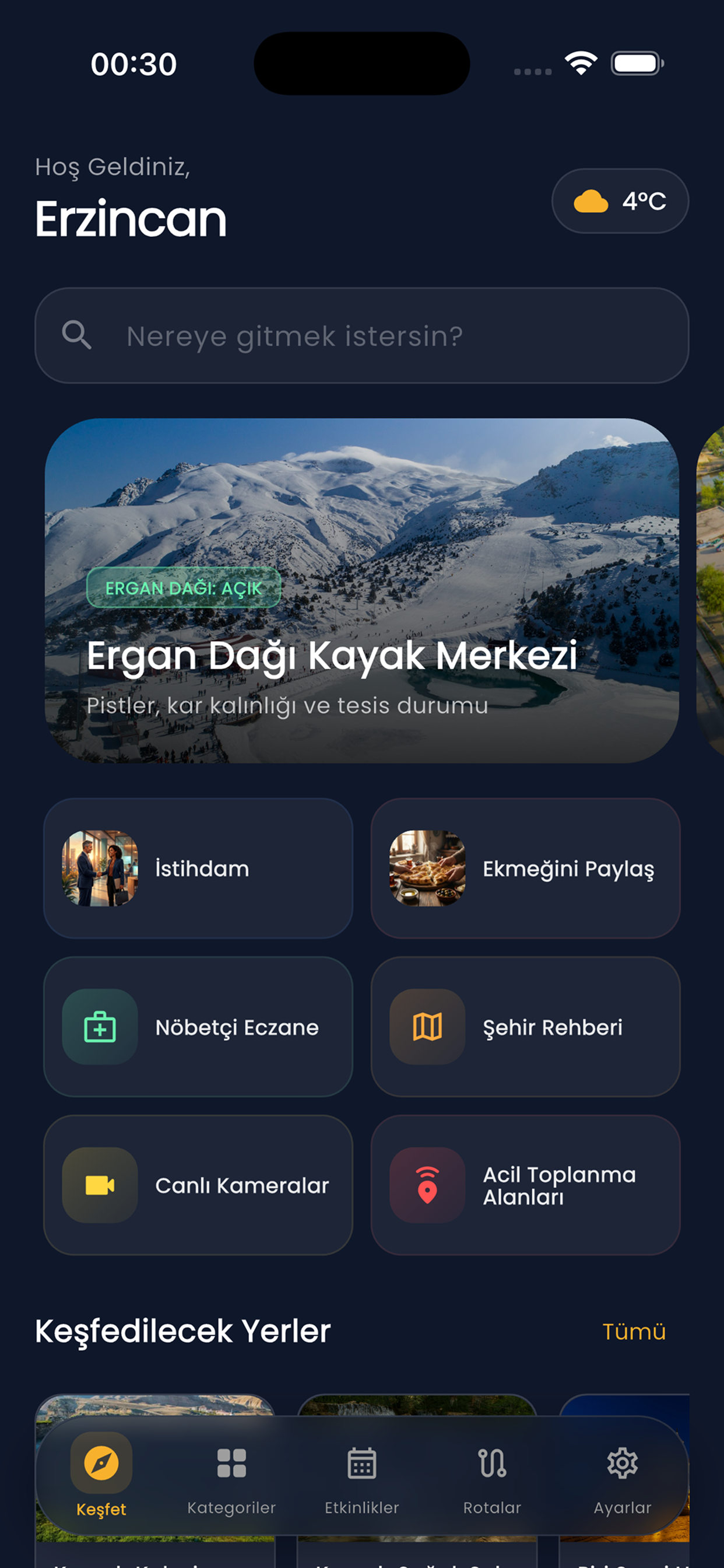Tap the İstihdam card

tap(198, 869)
